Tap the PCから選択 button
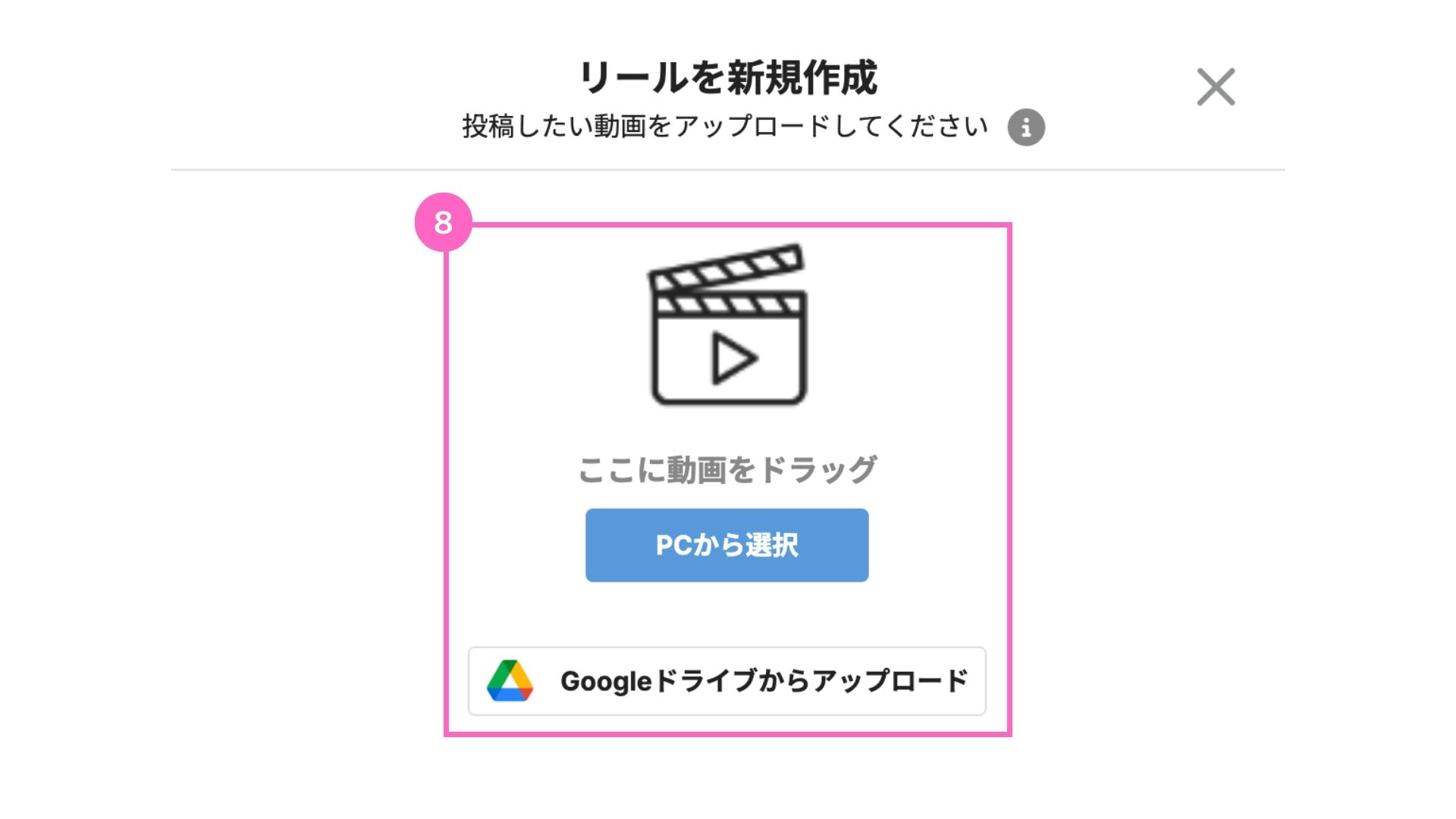The image size is (1456, 819). 726,544
